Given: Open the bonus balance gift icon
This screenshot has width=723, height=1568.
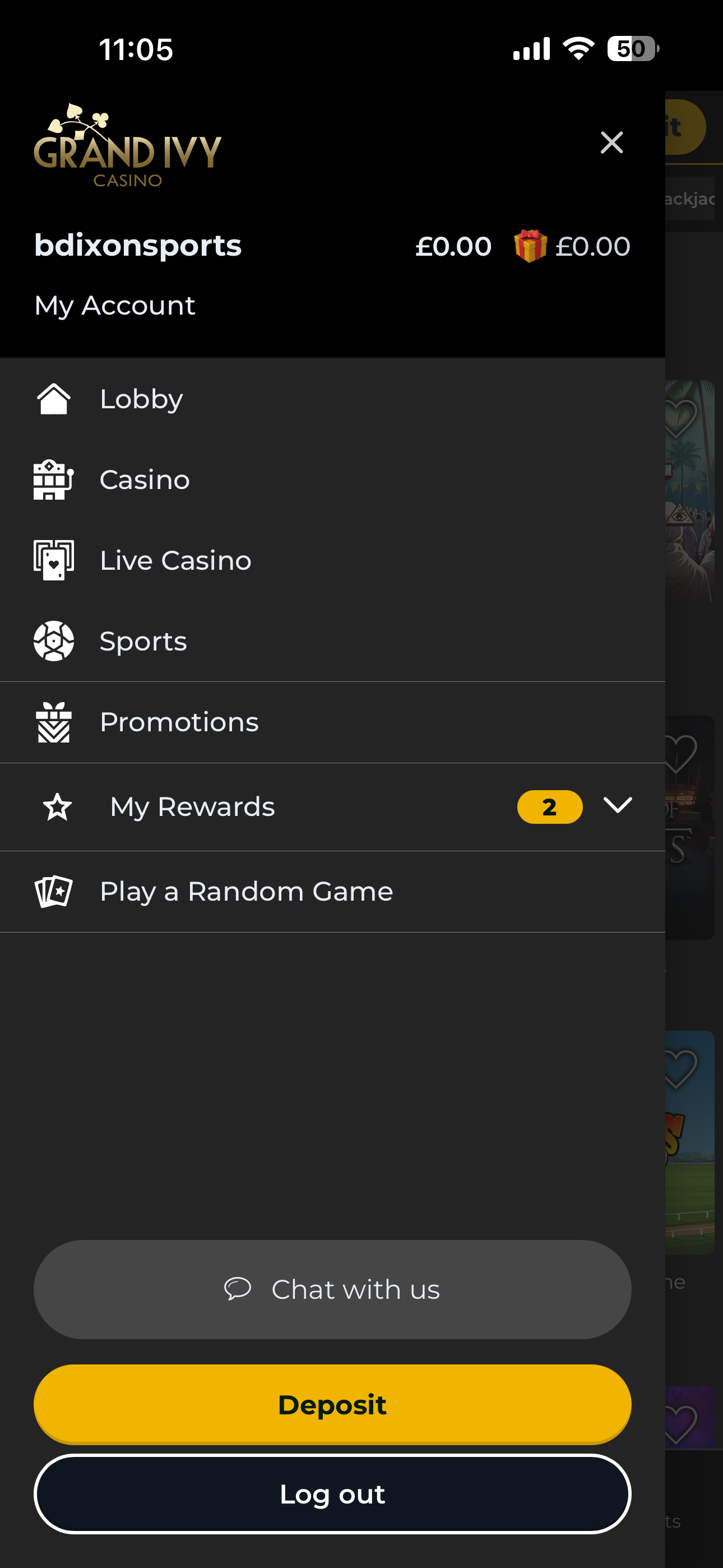Looking at the screenshot, I should [x=530, y=246].
